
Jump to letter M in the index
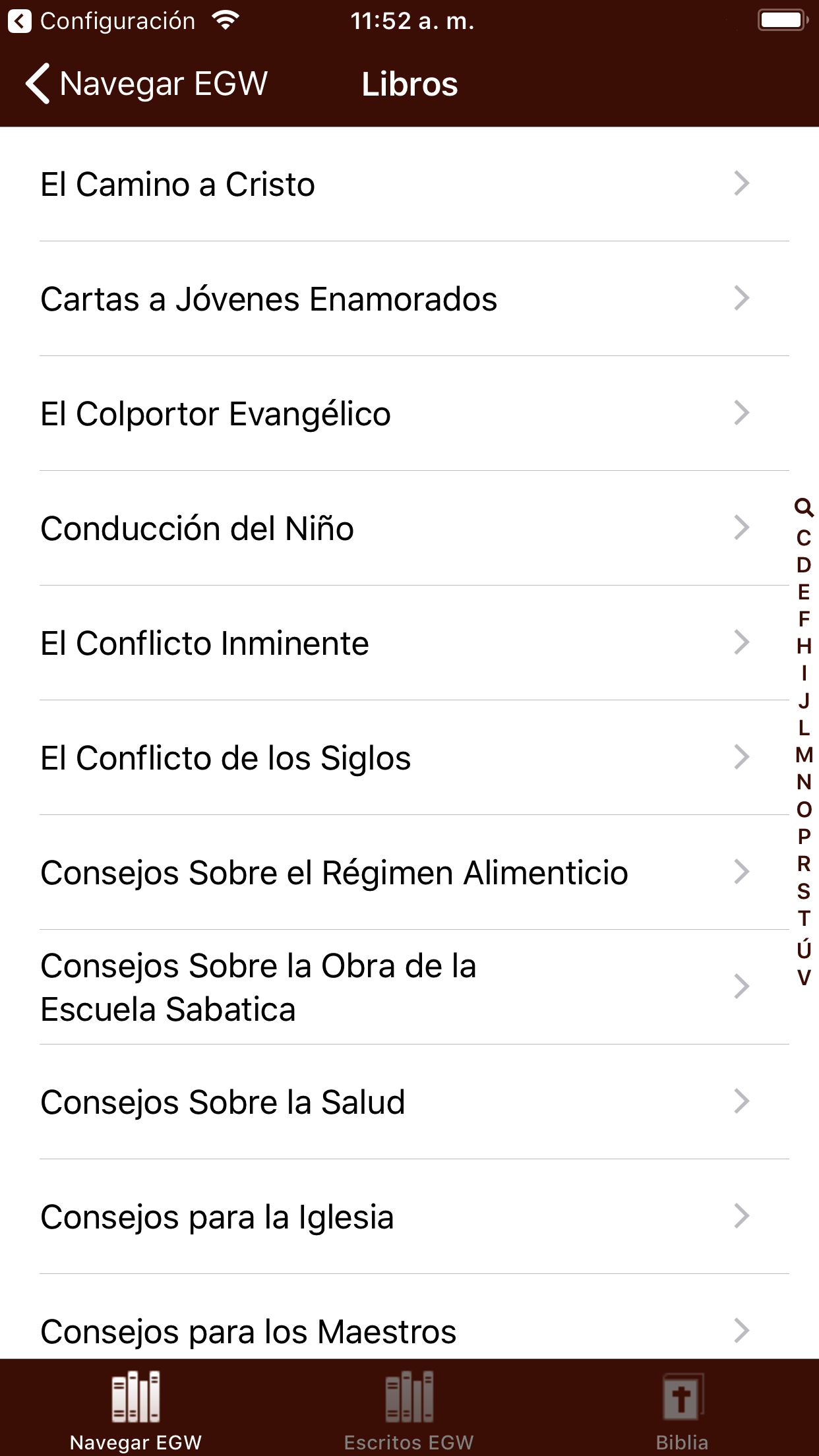pyautogui.click(x=803, y=755)
